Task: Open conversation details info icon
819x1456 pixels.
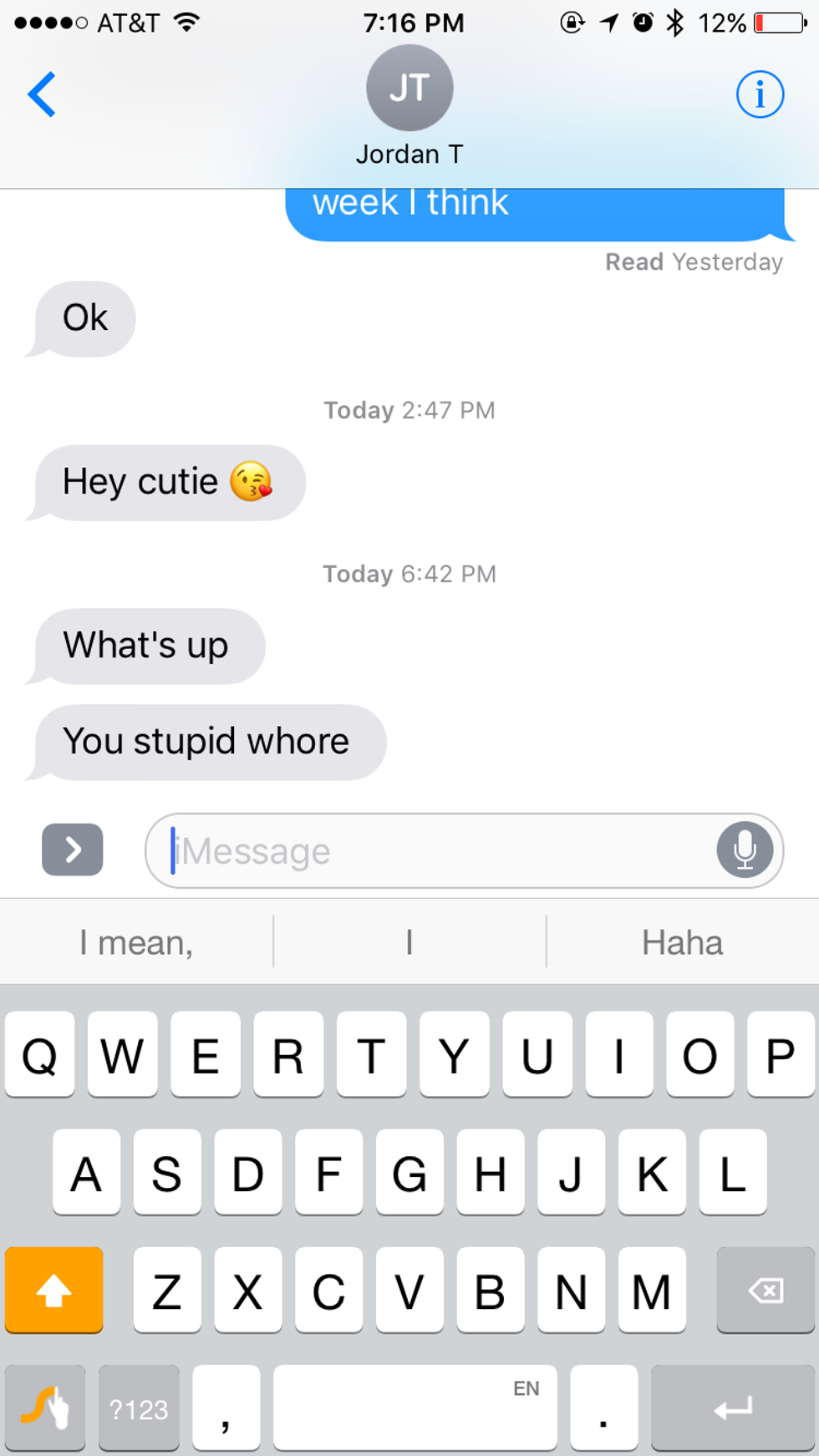Action: point(760,94)
